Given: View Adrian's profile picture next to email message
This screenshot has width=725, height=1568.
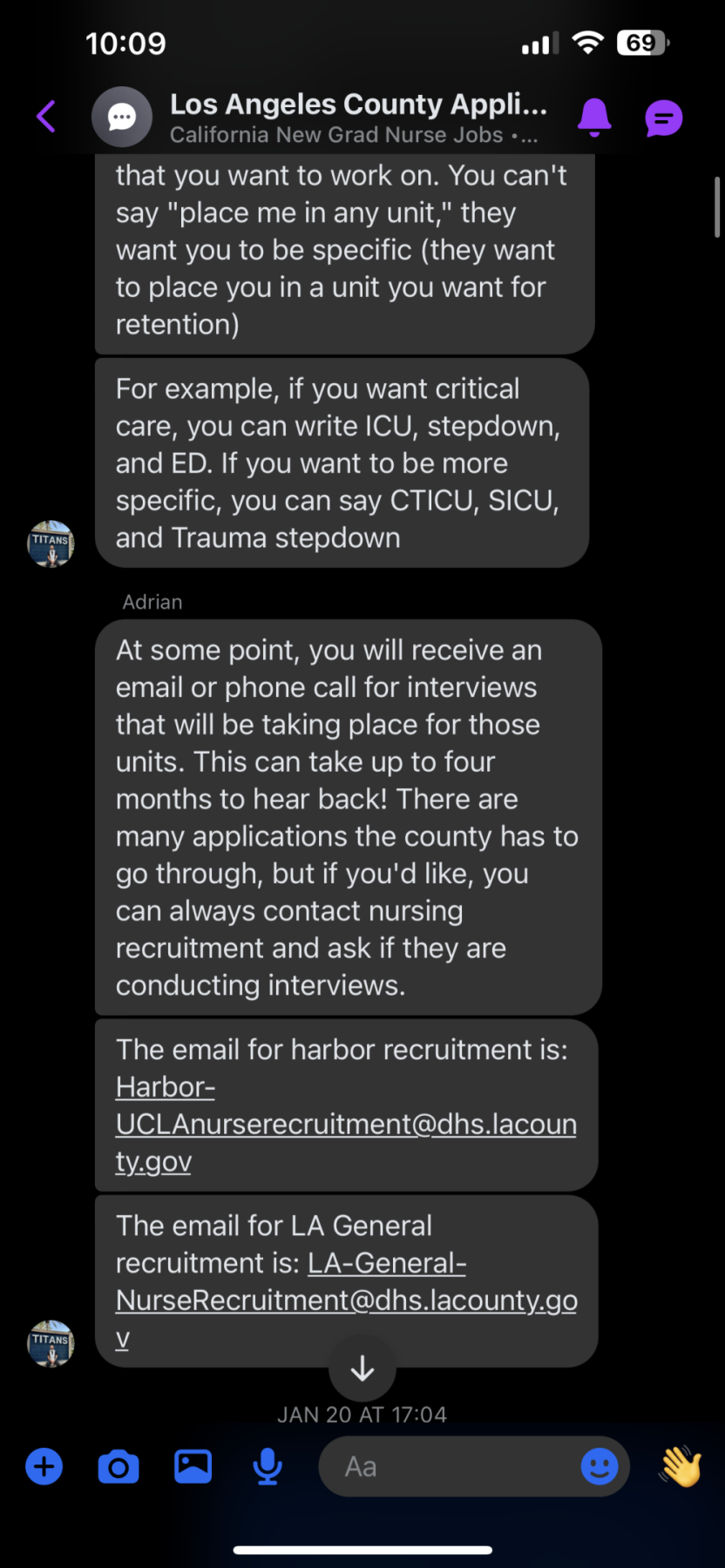Looking at the screenshot, I should click(x=51, y=1343).
